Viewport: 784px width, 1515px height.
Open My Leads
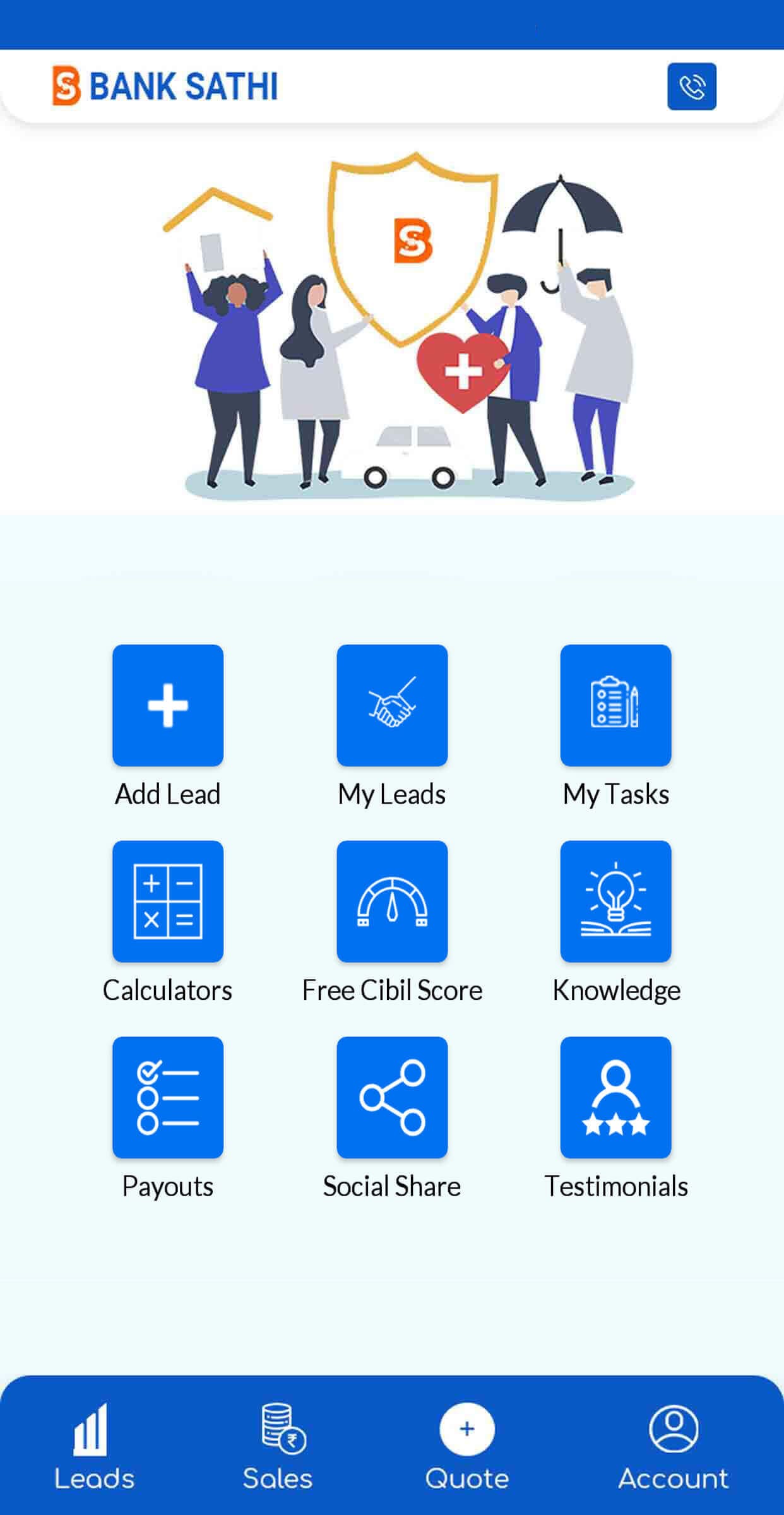tap(392, 706)
